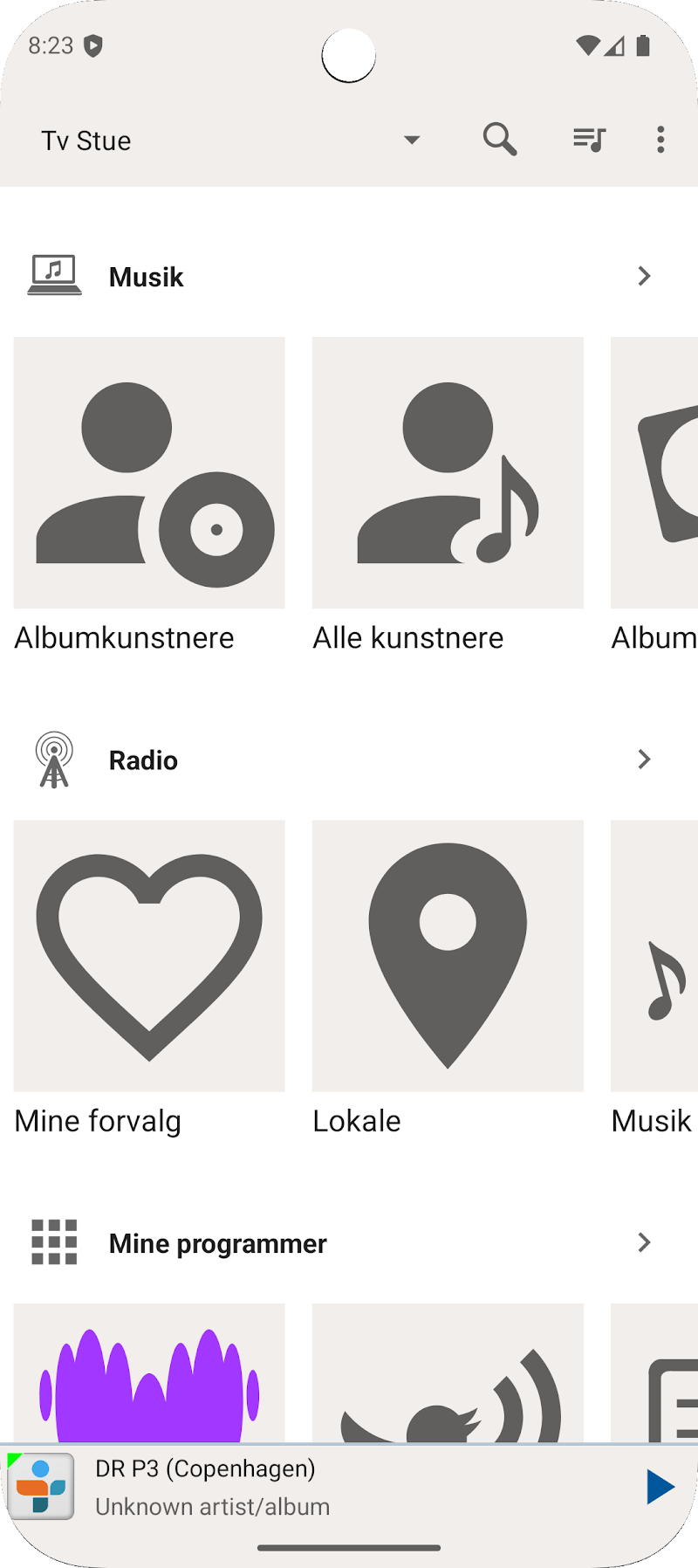Show the current playlist queue
Viewport: 698px width, 1568px height.
[x=589, y=140]
